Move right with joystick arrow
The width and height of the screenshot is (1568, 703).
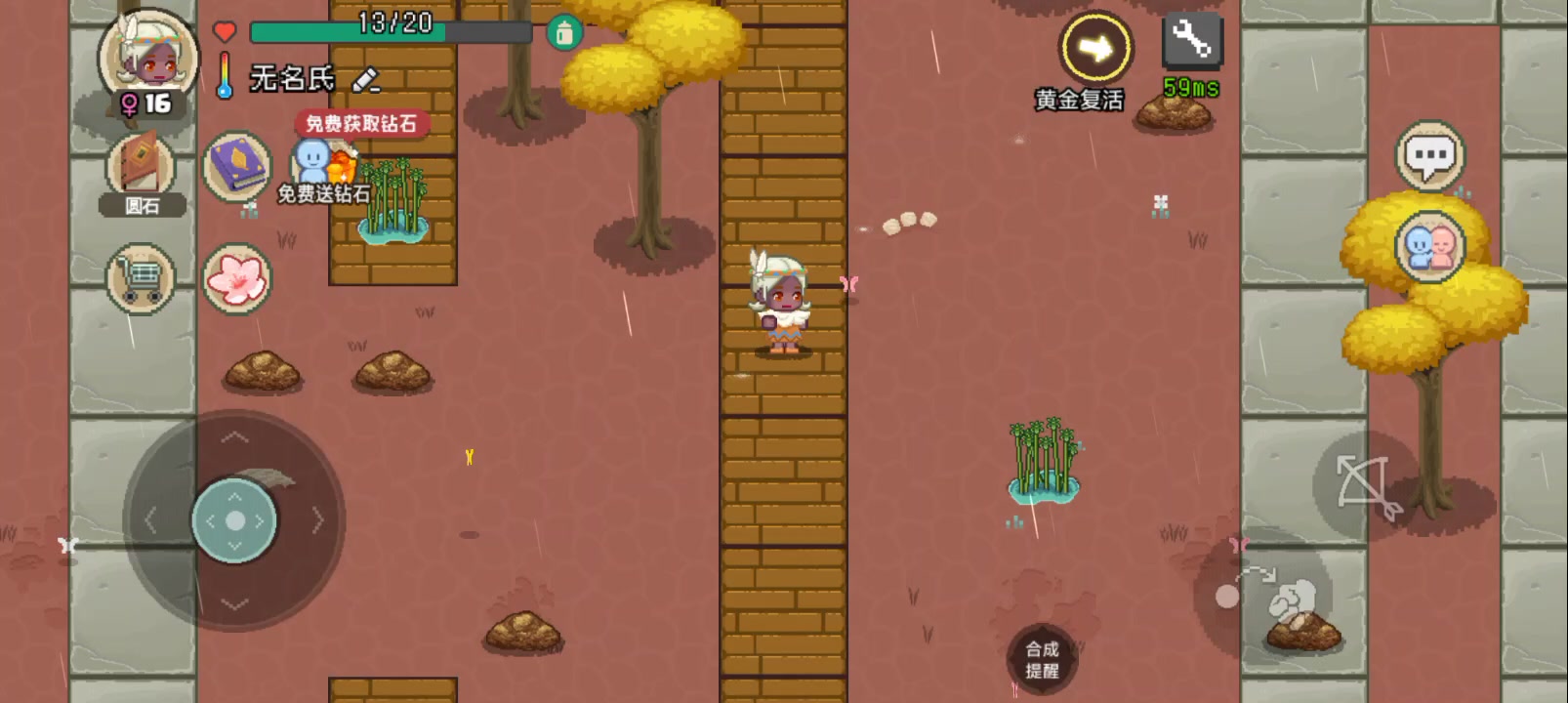(x=318, y=520)
